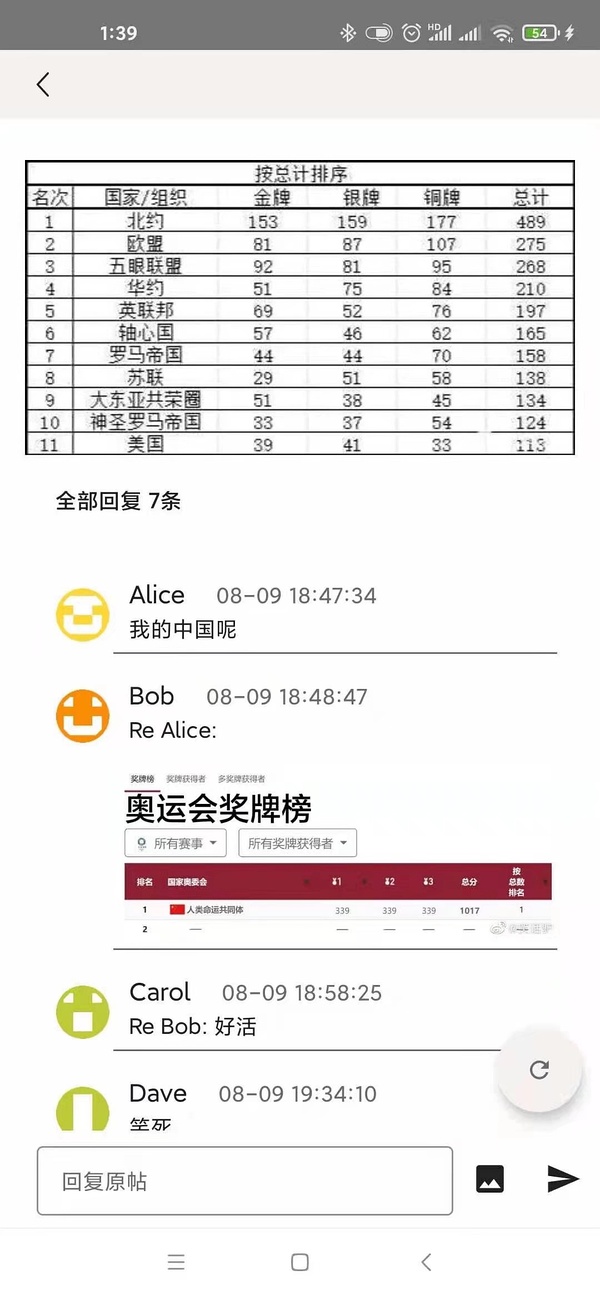Focus the reply-to-post input field
This screenshot has height=1300, width=600.
[x=245, y=1181]
